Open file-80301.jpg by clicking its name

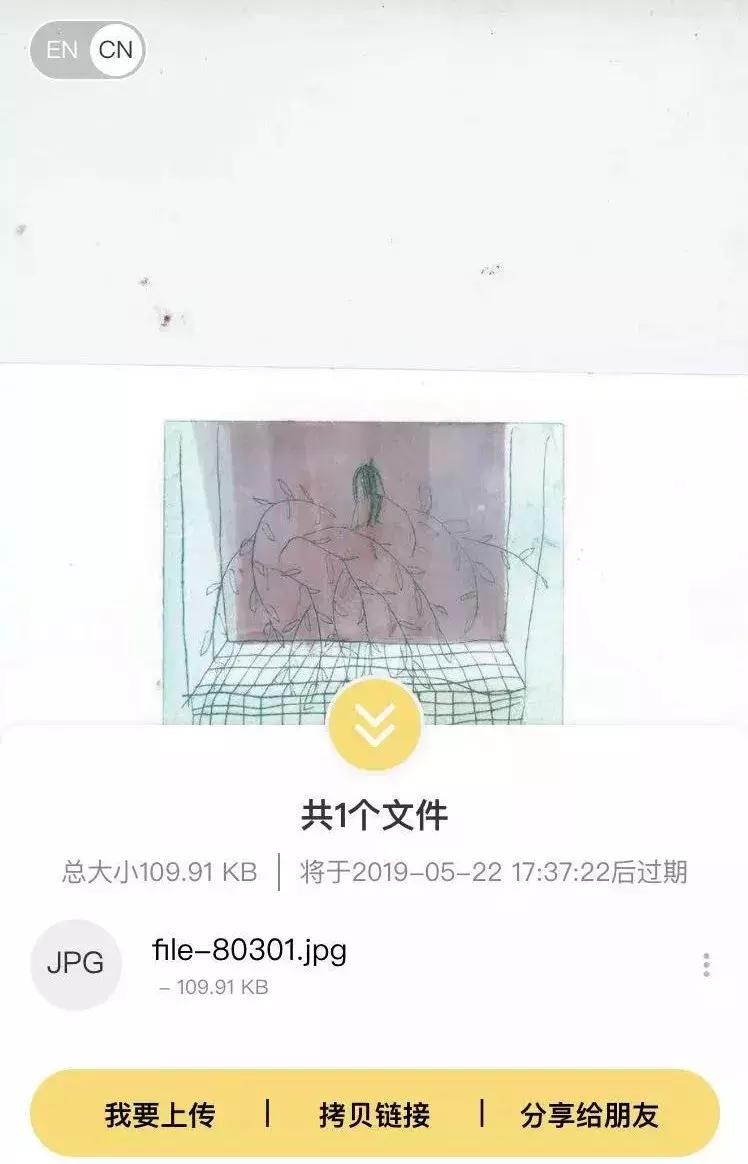[248, 950]
